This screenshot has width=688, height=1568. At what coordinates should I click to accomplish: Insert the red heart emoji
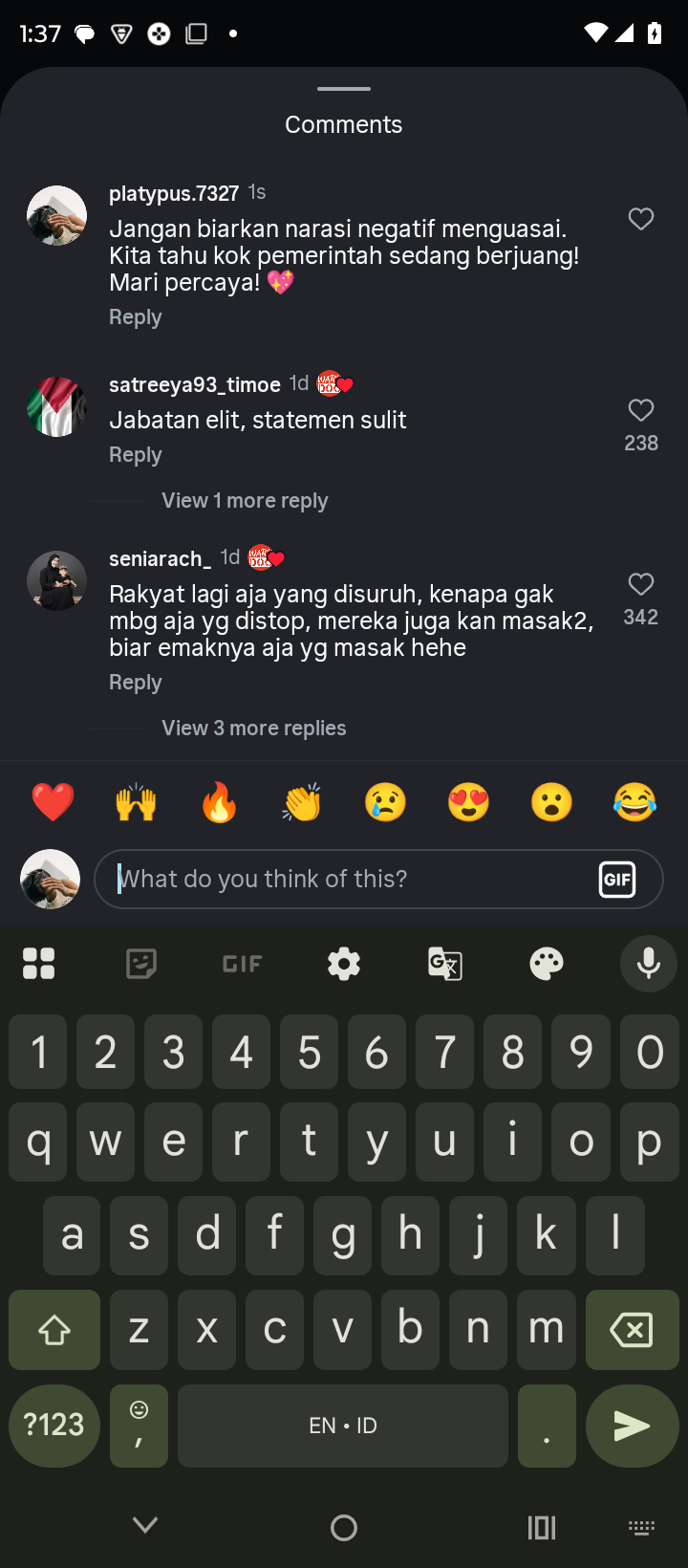pos(53,802)
